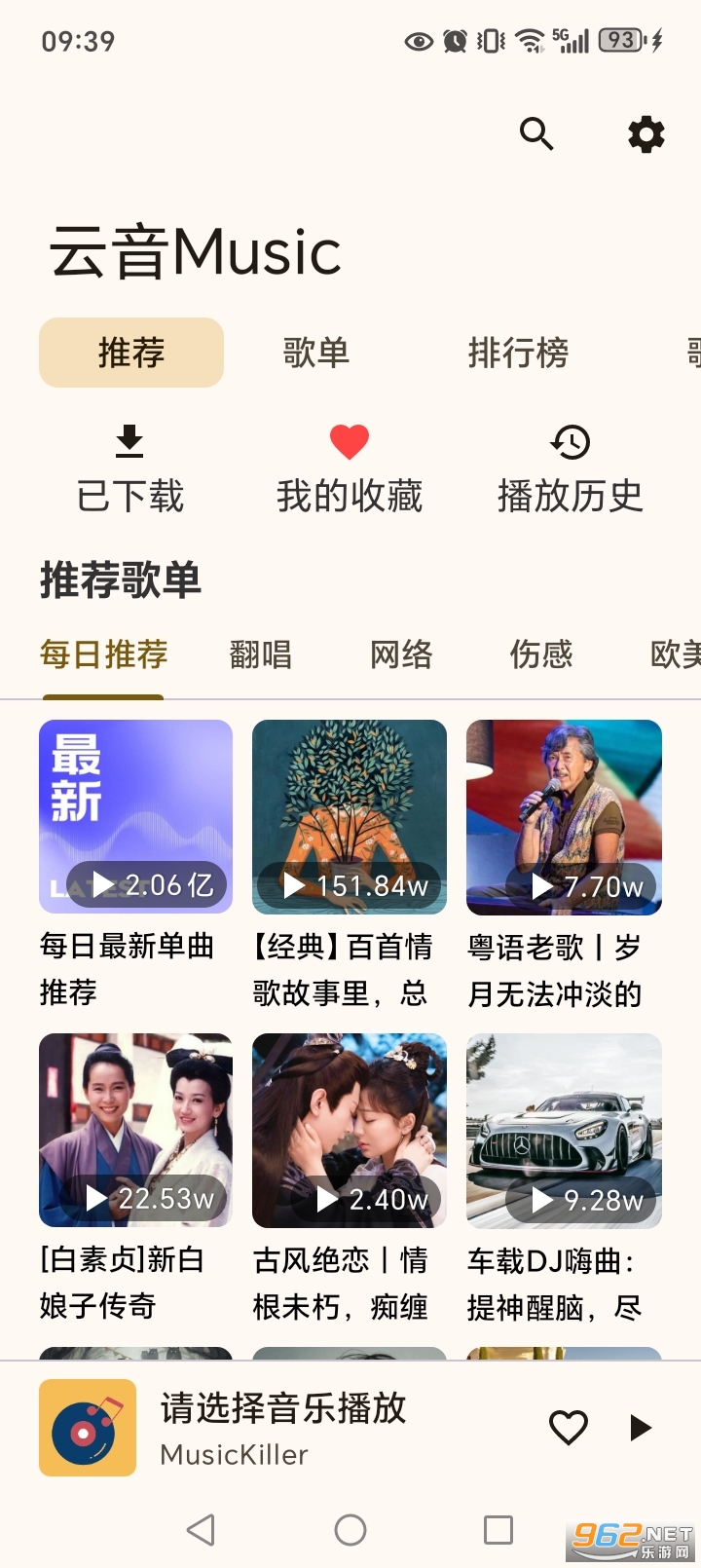Switch to the 排行榜 tab
This screenshot has width=701, height=1568.
click(x=518, y=353)
